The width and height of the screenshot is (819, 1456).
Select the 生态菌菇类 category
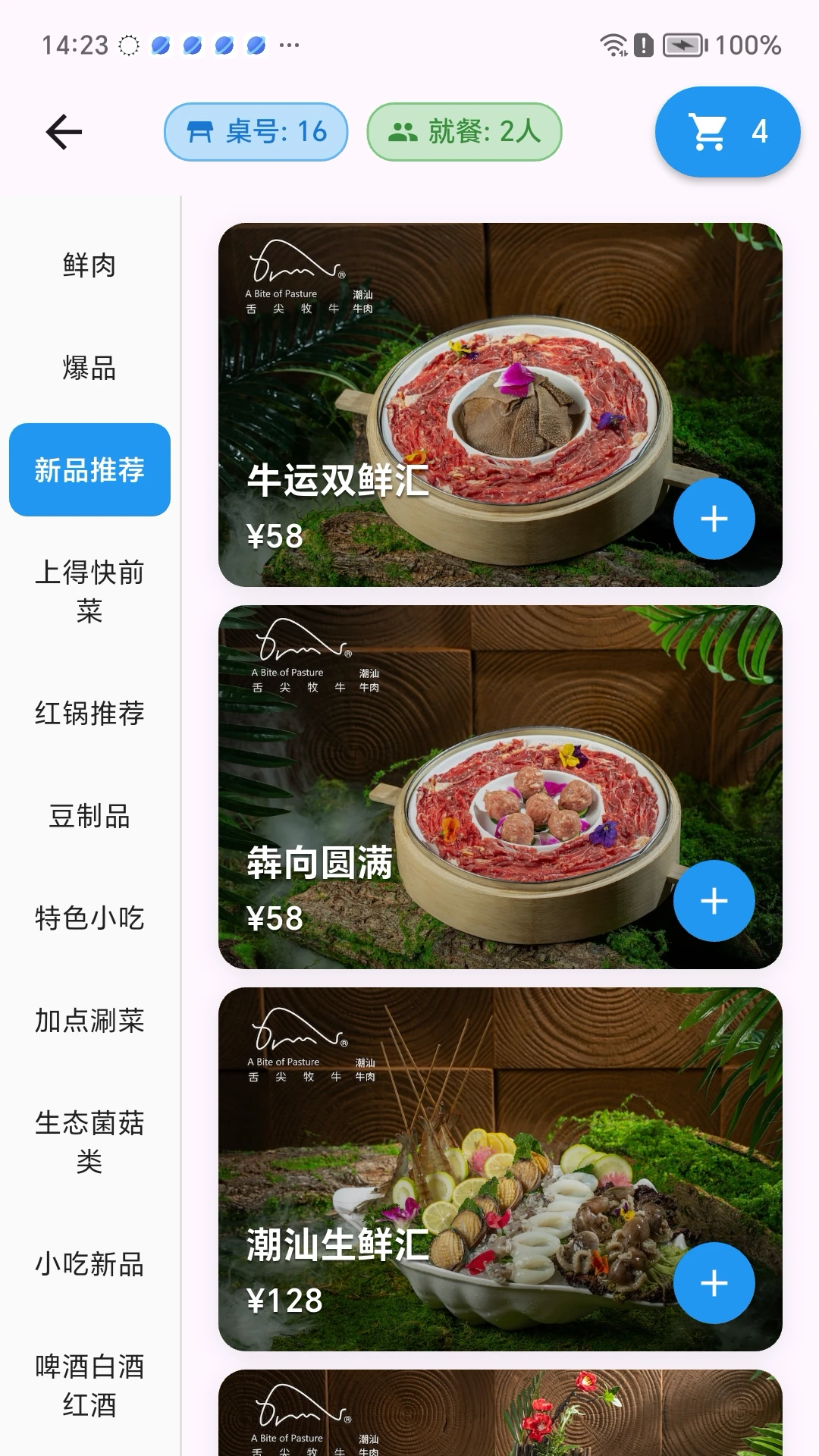[89, 1142]
